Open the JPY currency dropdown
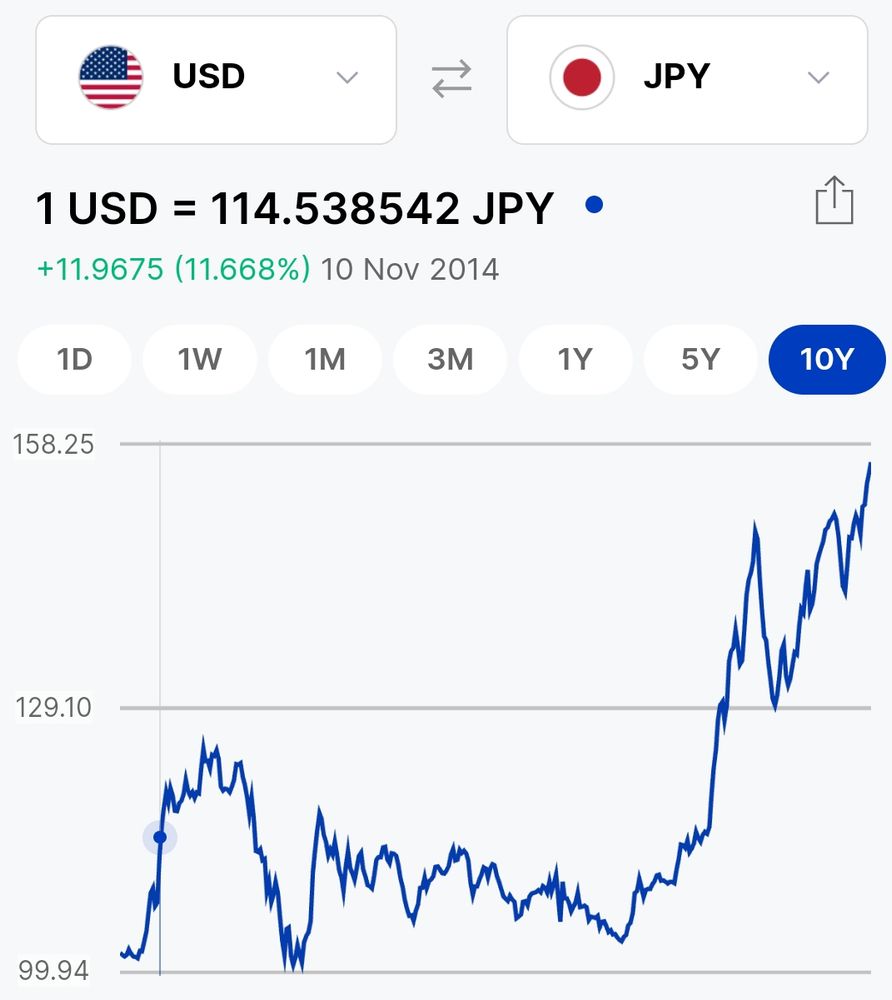 point(687,79)
